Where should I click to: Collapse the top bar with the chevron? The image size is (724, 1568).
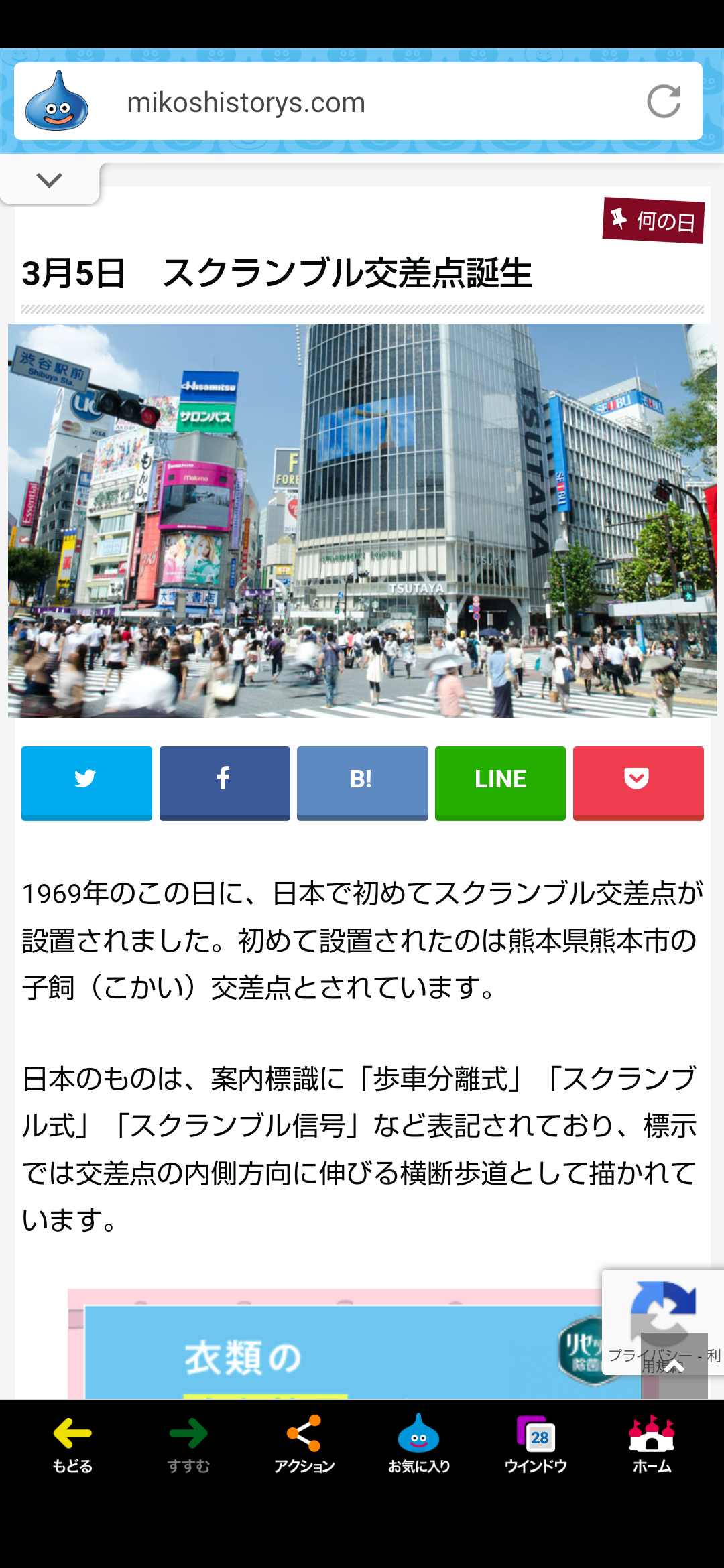50,180
